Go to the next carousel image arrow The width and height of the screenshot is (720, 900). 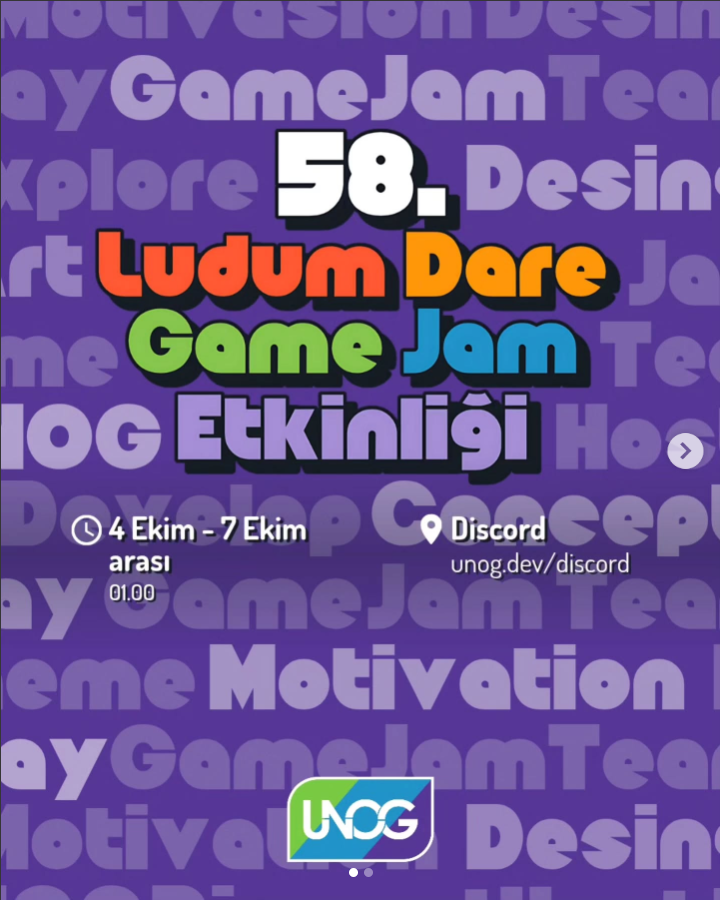(x=685, y=451)
